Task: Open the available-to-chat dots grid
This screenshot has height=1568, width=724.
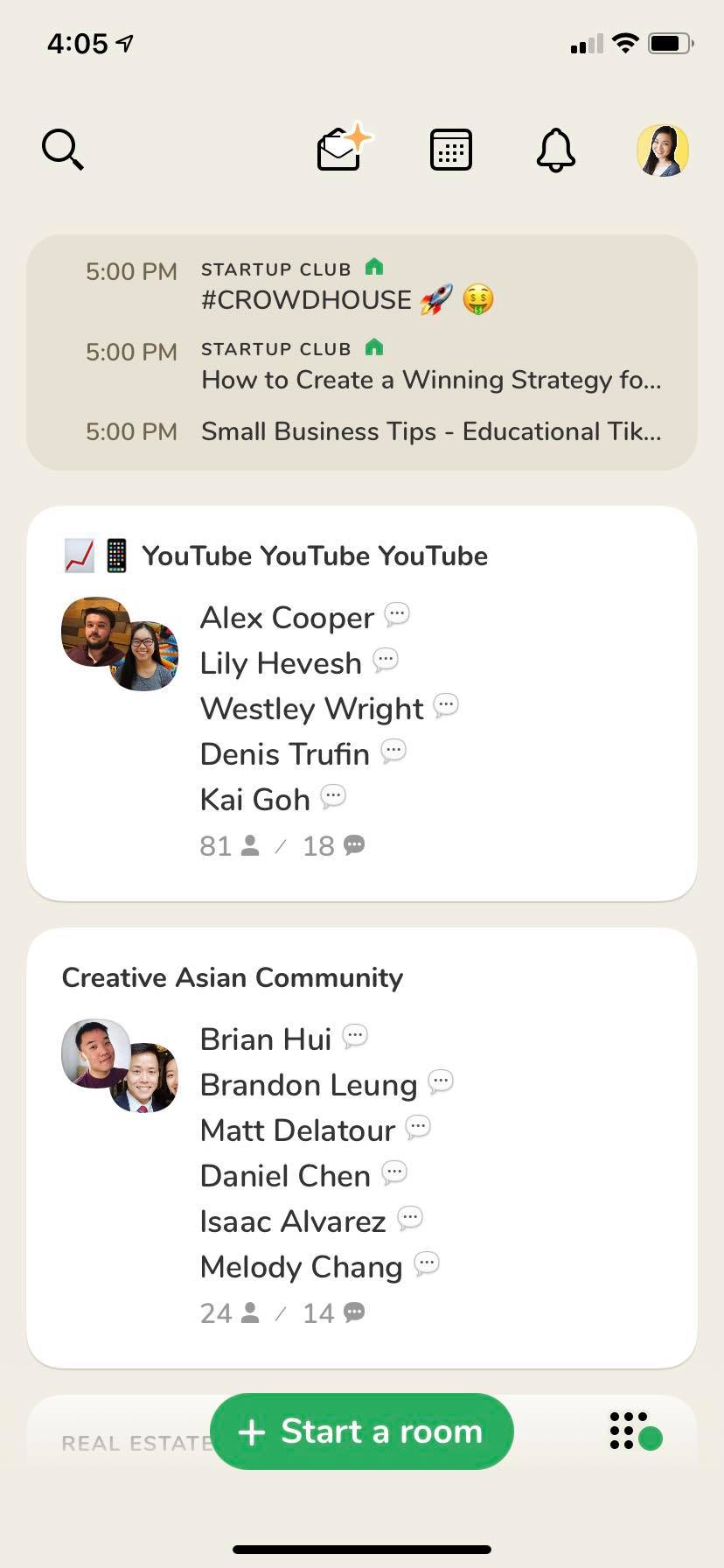Action: (x=636, y=1431)
